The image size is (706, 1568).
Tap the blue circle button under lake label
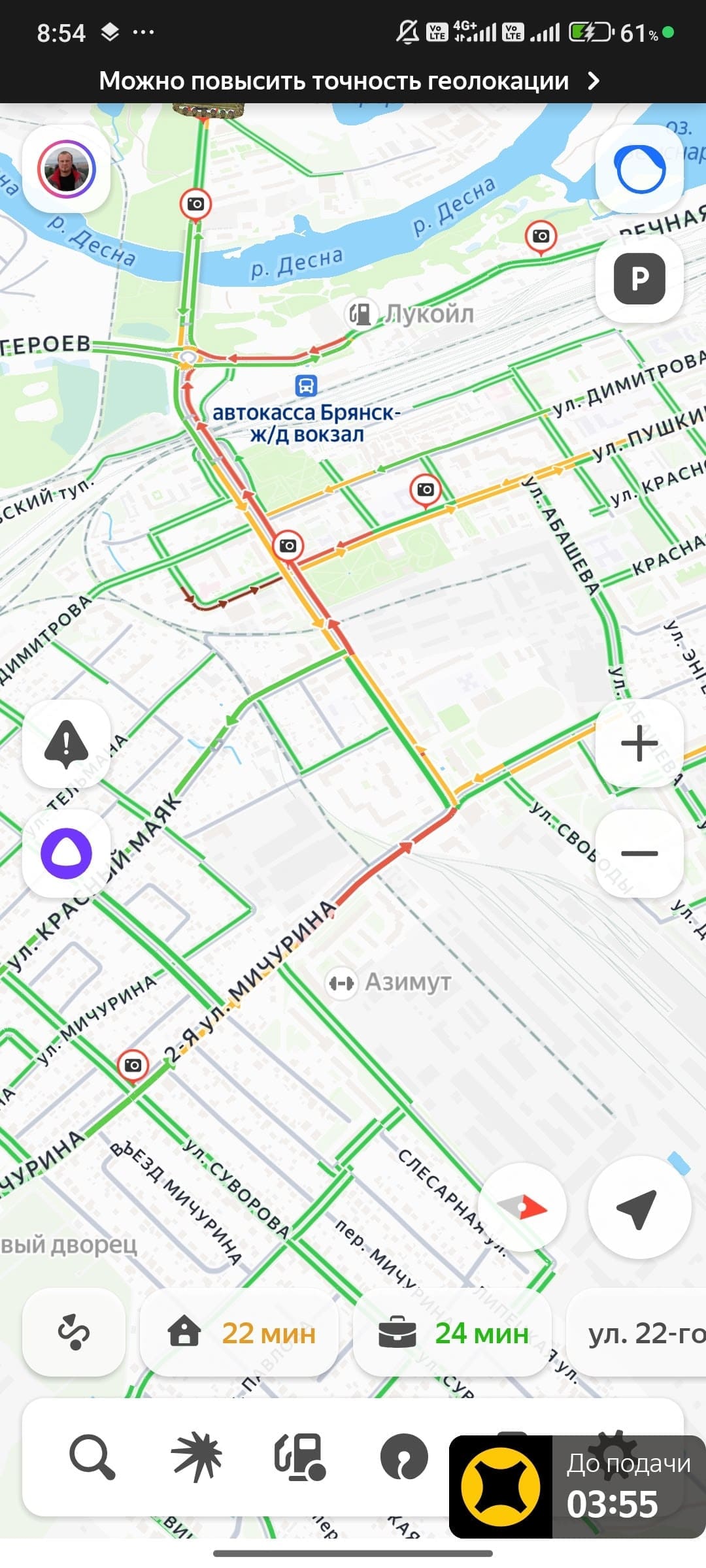point(639,169)
